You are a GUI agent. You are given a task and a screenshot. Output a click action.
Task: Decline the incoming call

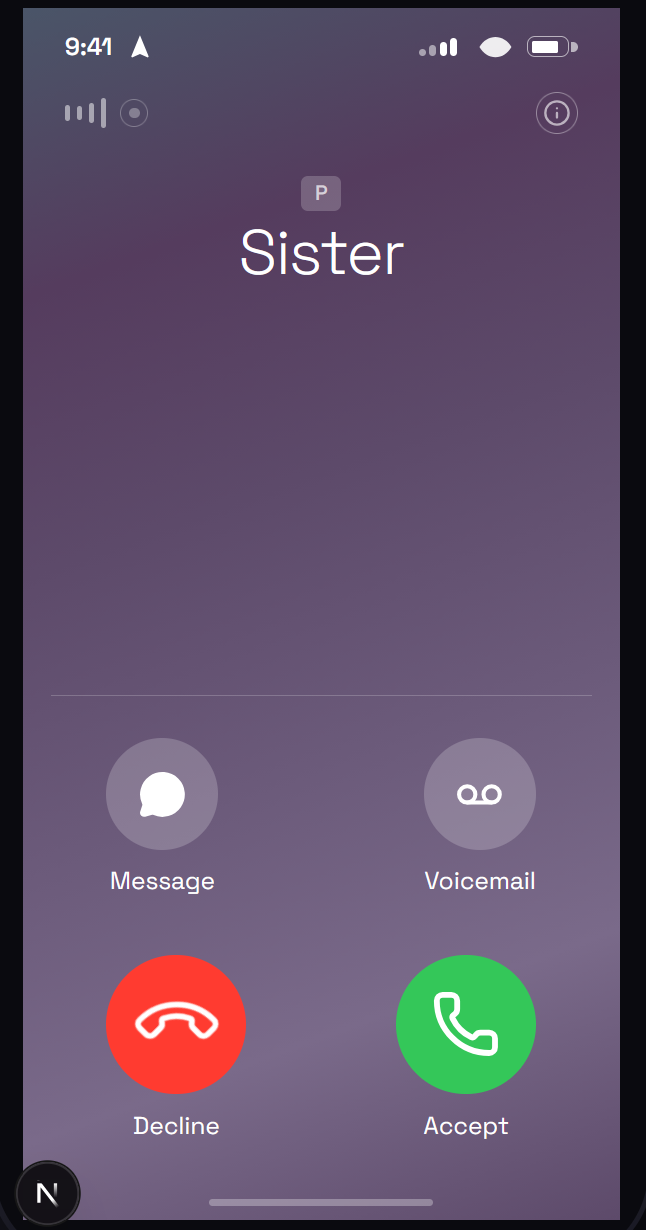tap(176, 1025)
